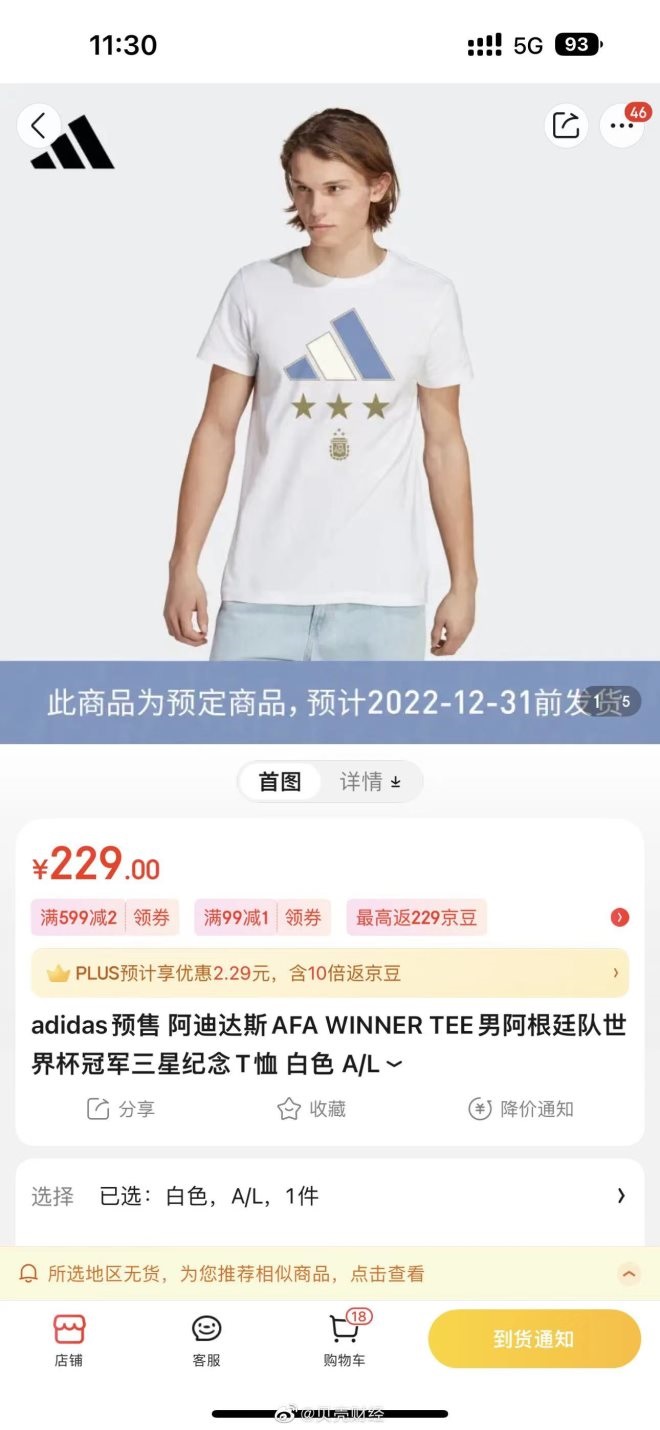This screenshot has width=660, height=1430.
Task: Share this product via top share icon
Action: coord(566,126)
